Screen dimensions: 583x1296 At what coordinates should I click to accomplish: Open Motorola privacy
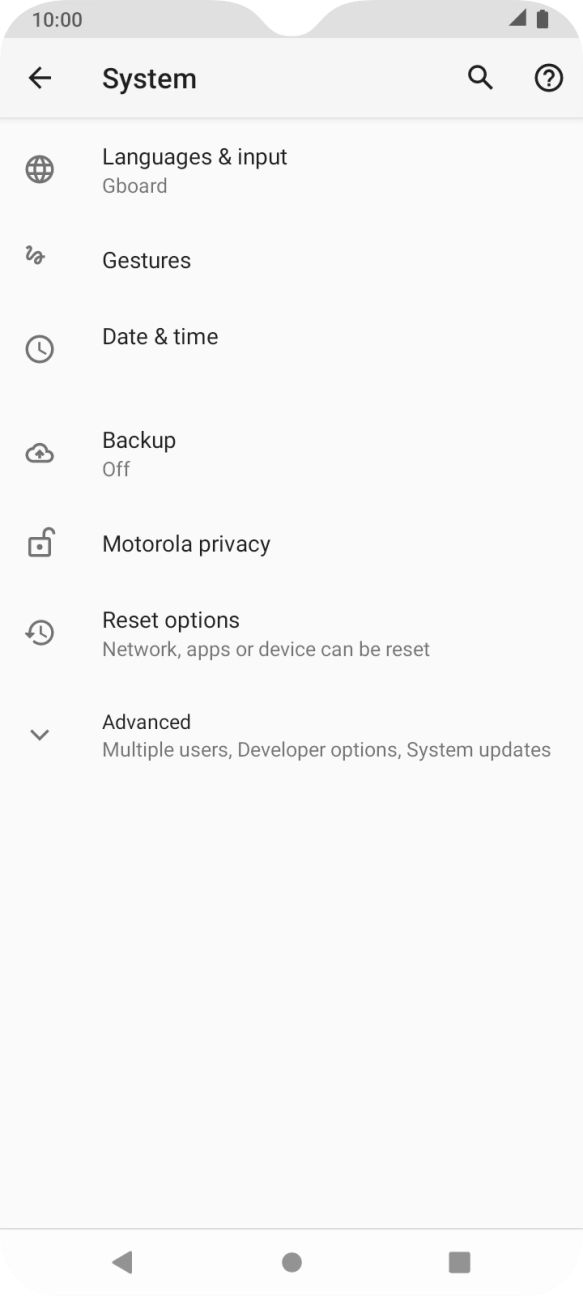[x=291, y=544]
